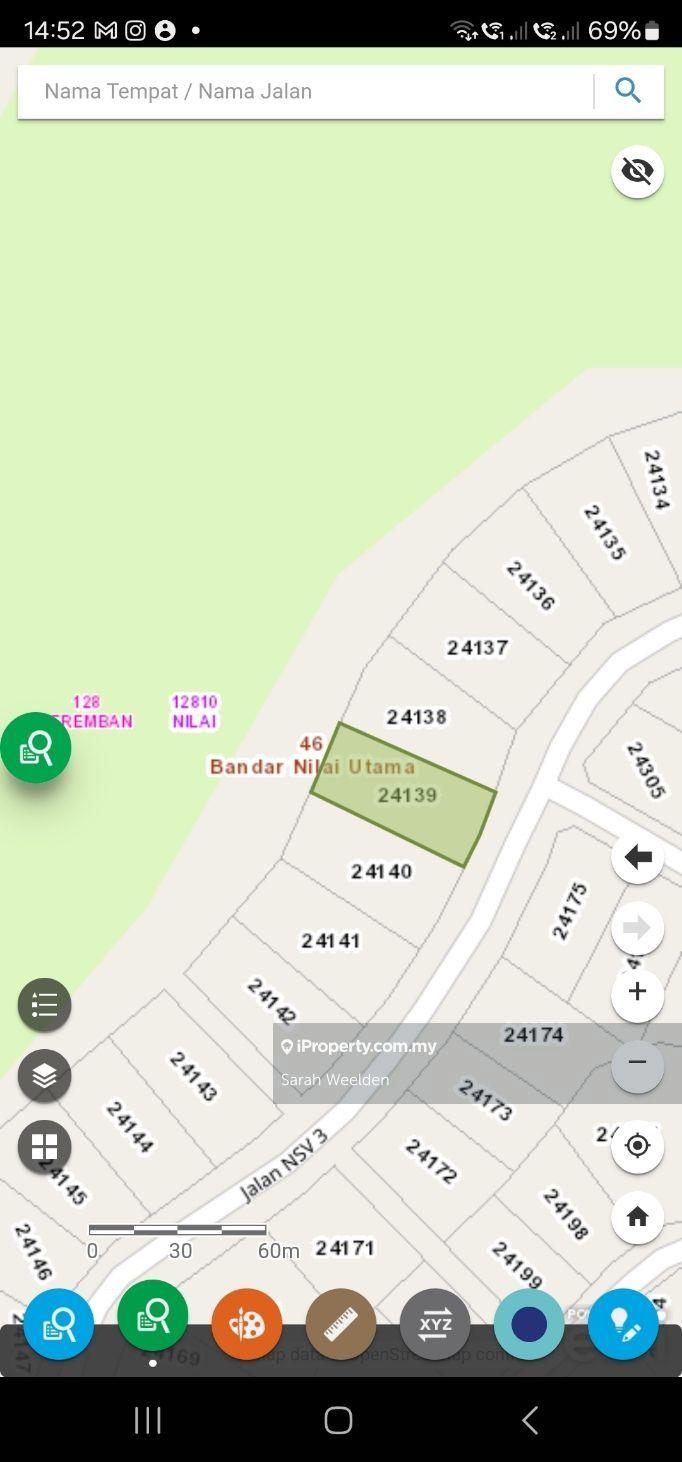Viewport: 682px width, 1462px height.
Task: Open the basemap grid button
Action: tap(44, 1146)
